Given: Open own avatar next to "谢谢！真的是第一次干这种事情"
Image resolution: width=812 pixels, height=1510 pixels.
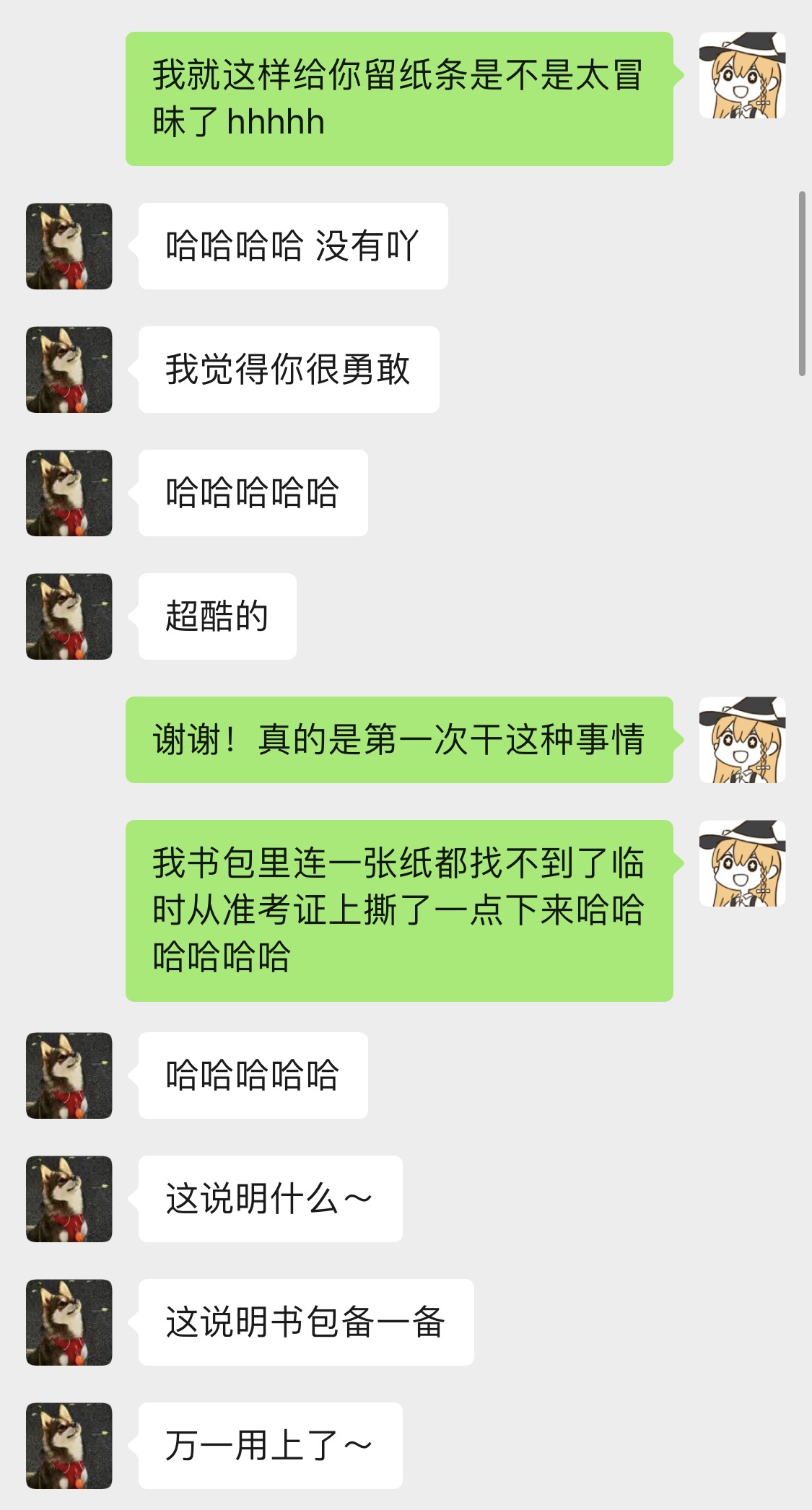Looking at the screenshot, I should [x=742, y=740].
